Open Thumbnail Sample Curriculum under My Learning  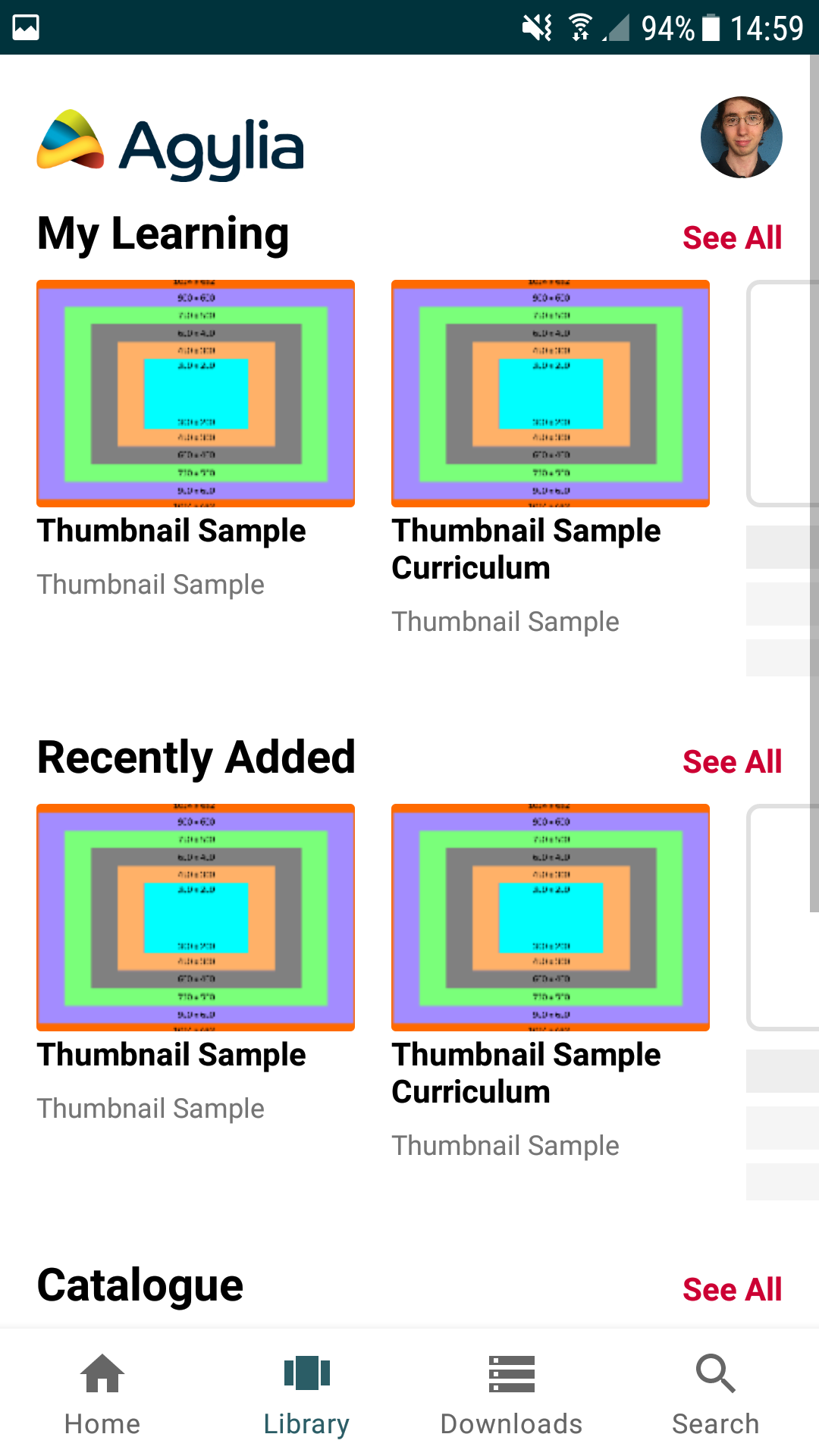coord(551,459)
